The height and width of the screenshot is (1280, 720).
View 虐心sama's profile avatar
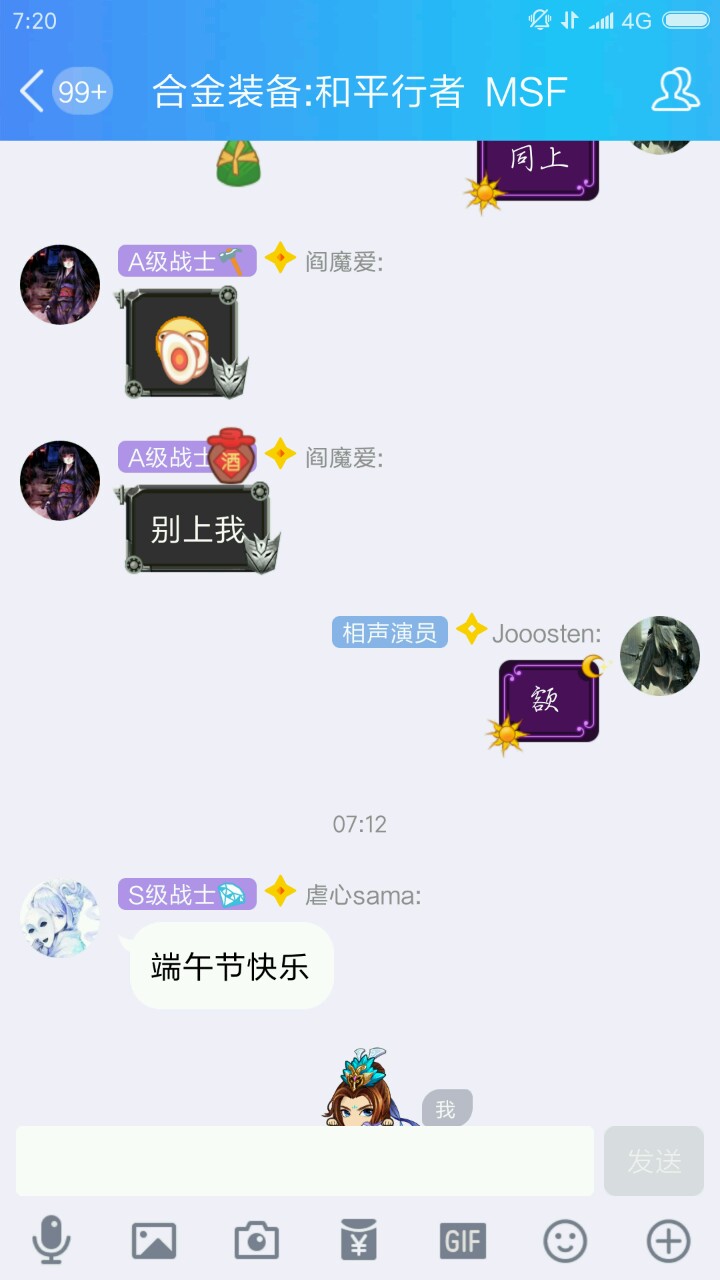[x=60, y=919]
